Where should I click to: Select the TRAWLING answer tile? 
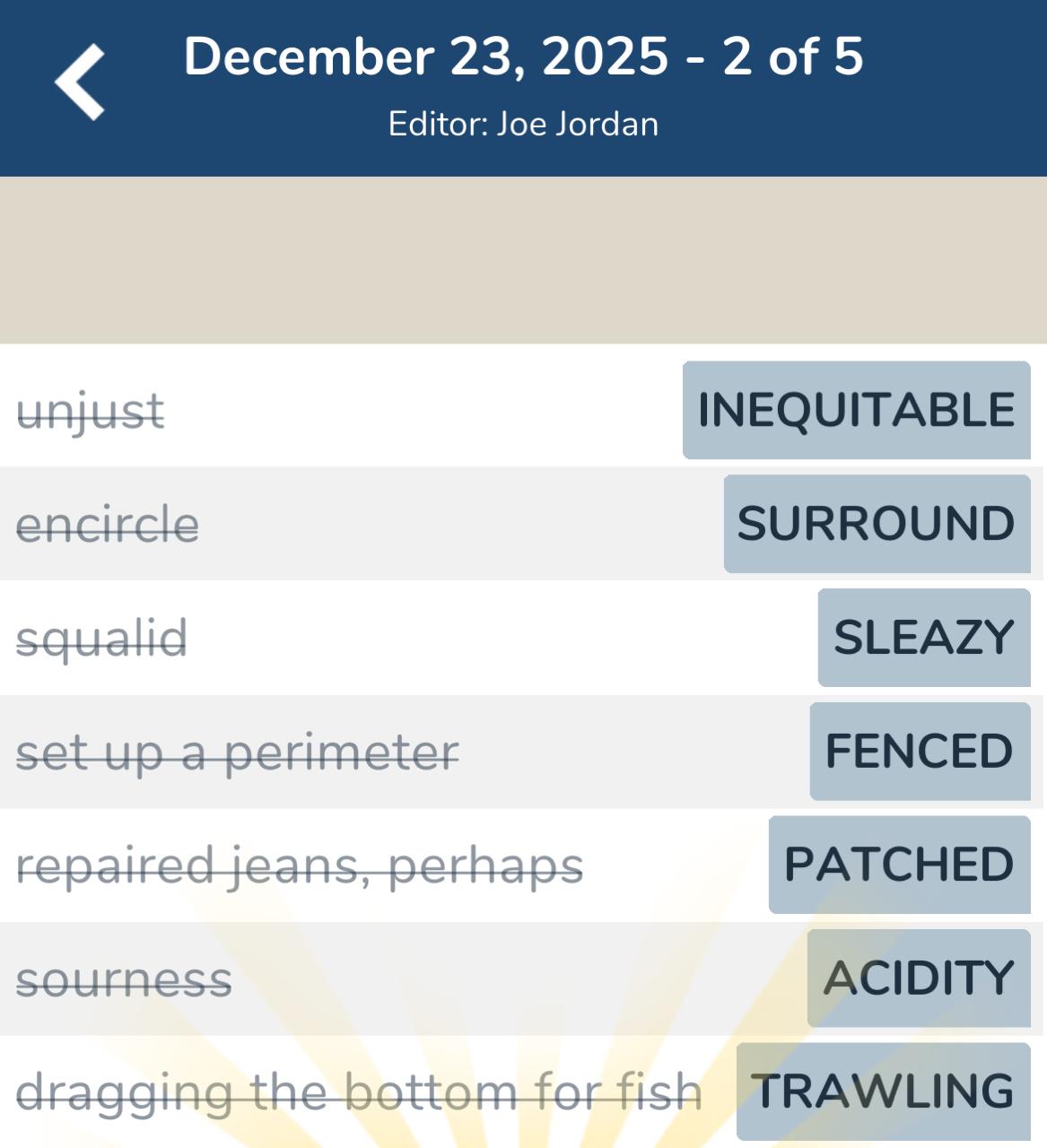pos(881,1091)
